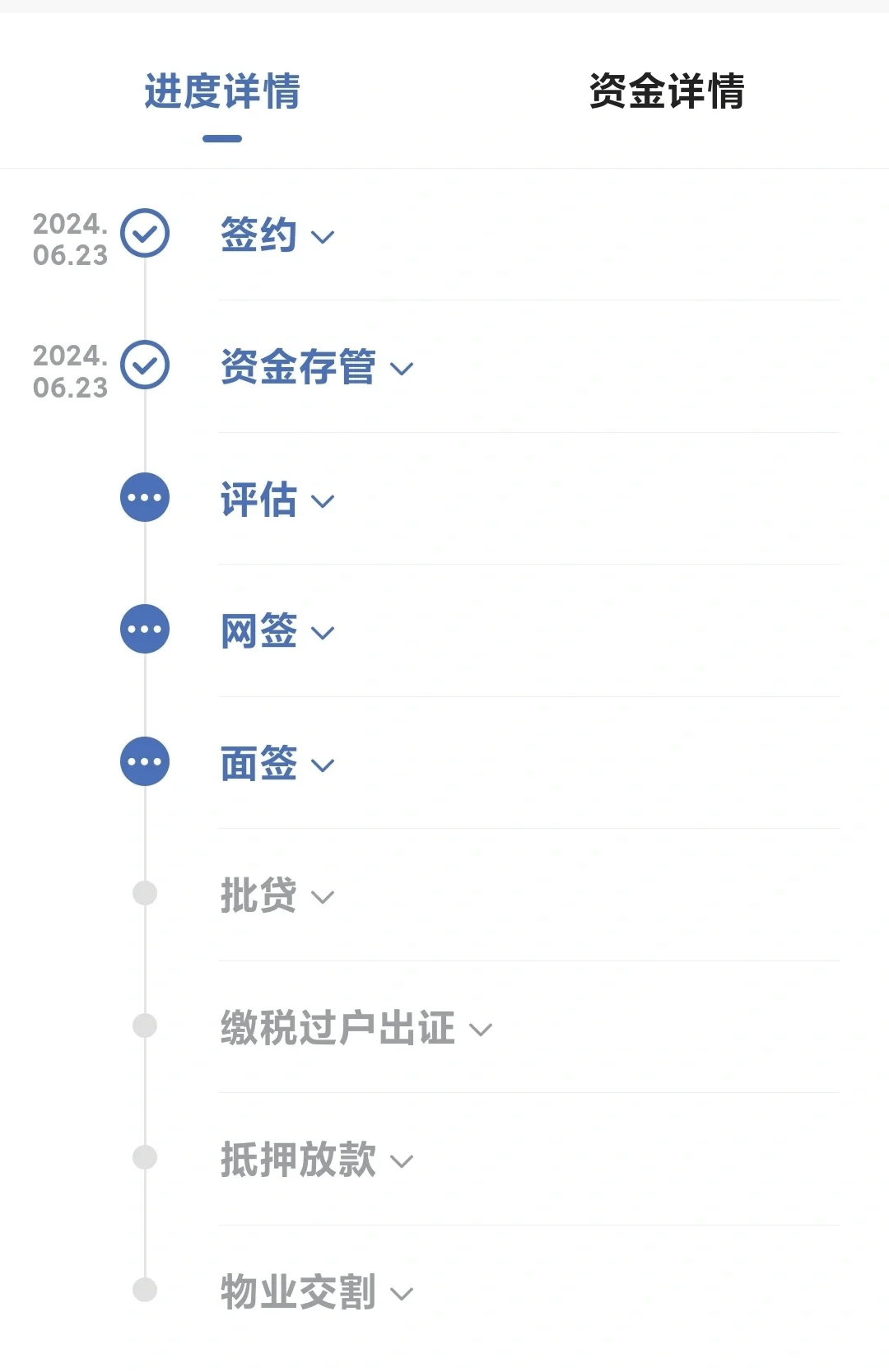Click the in-progress ellipsis icon beside 评估
Image resolution: width=889 pixels, height=1372 pixels.
point(145,498)
